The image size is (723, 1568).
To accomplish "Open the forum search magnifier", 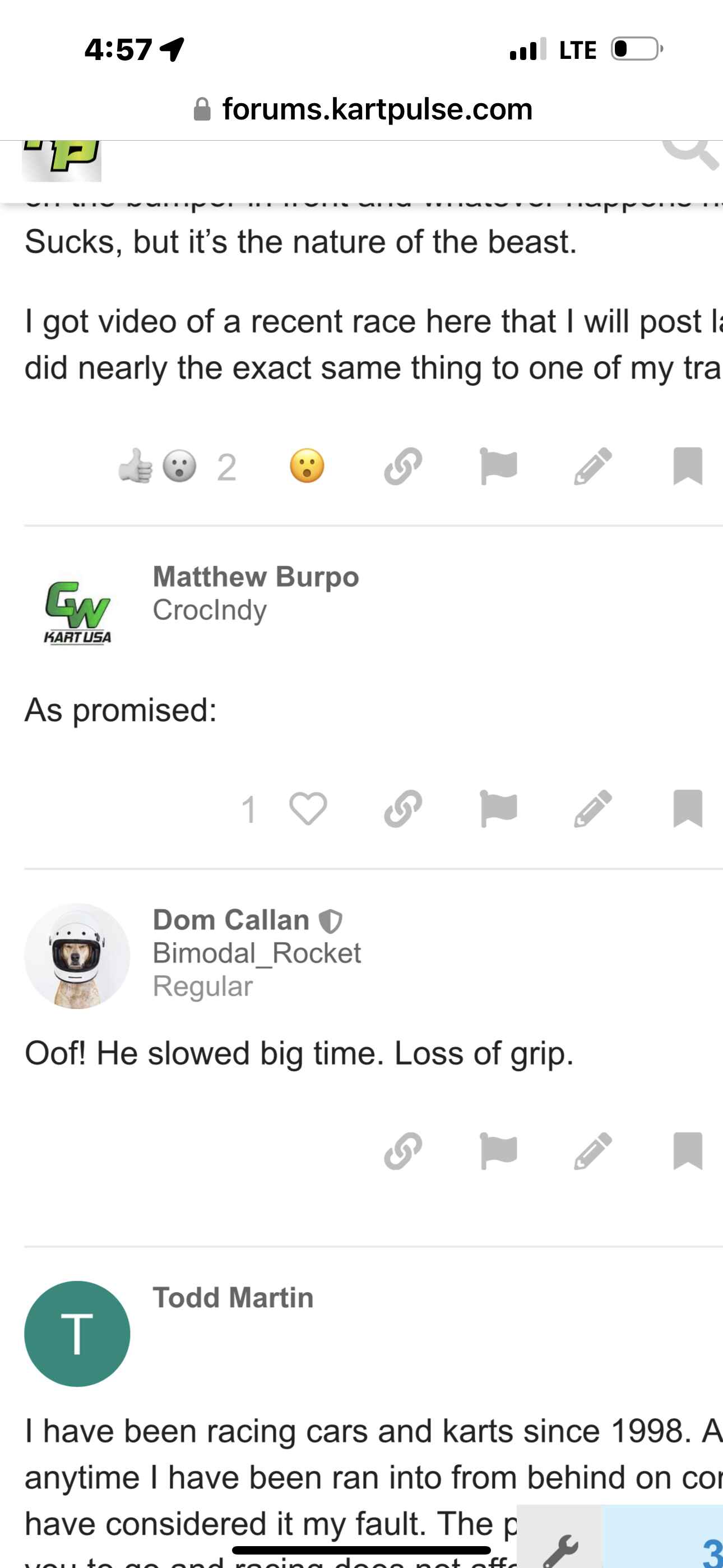I will [x=690, y=153].
